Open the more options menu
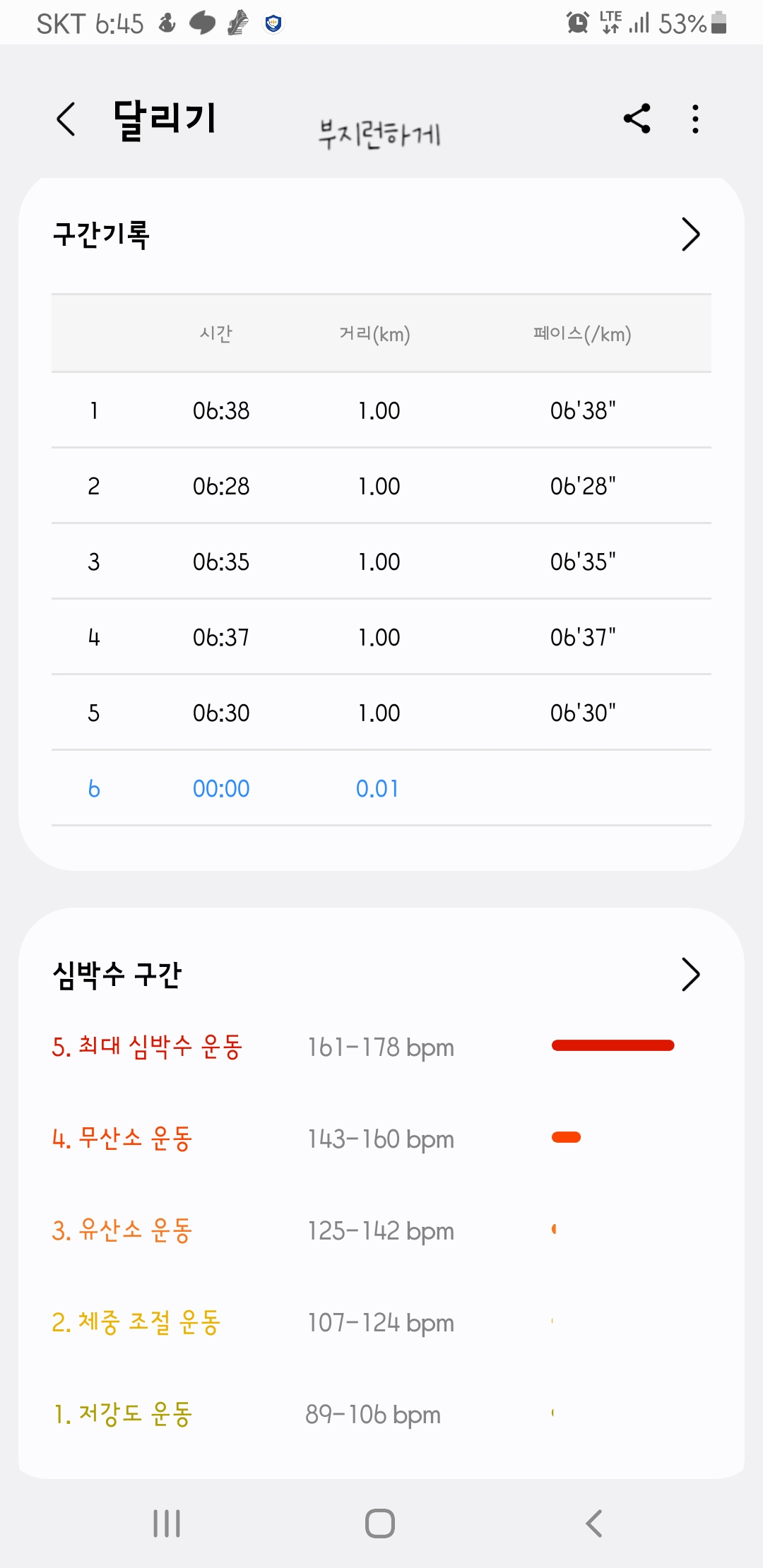The image size is (763, 1568). (x=696, y=119)
